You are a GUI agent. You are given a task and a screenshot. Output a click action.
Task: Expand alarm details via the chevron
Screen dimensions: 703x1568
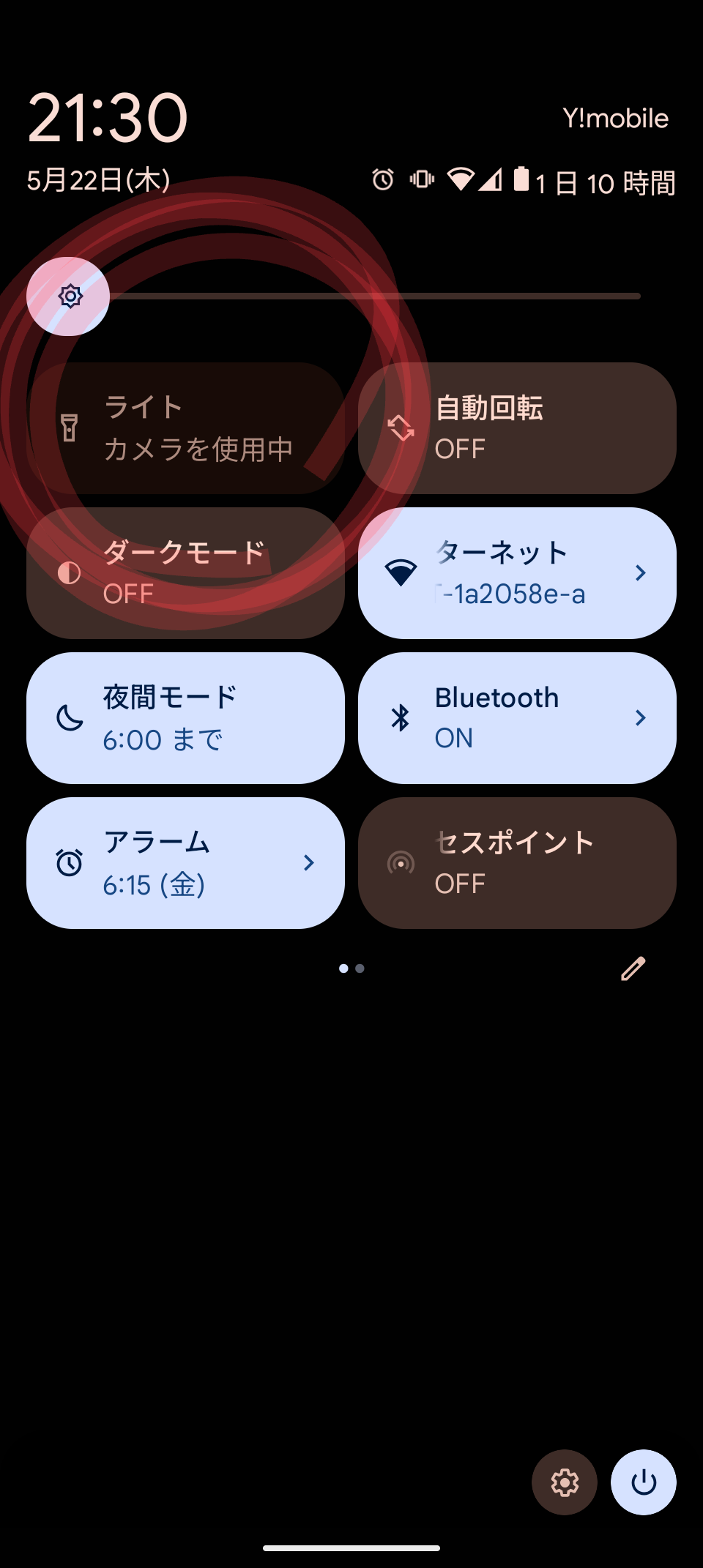(x=309, y=863)
